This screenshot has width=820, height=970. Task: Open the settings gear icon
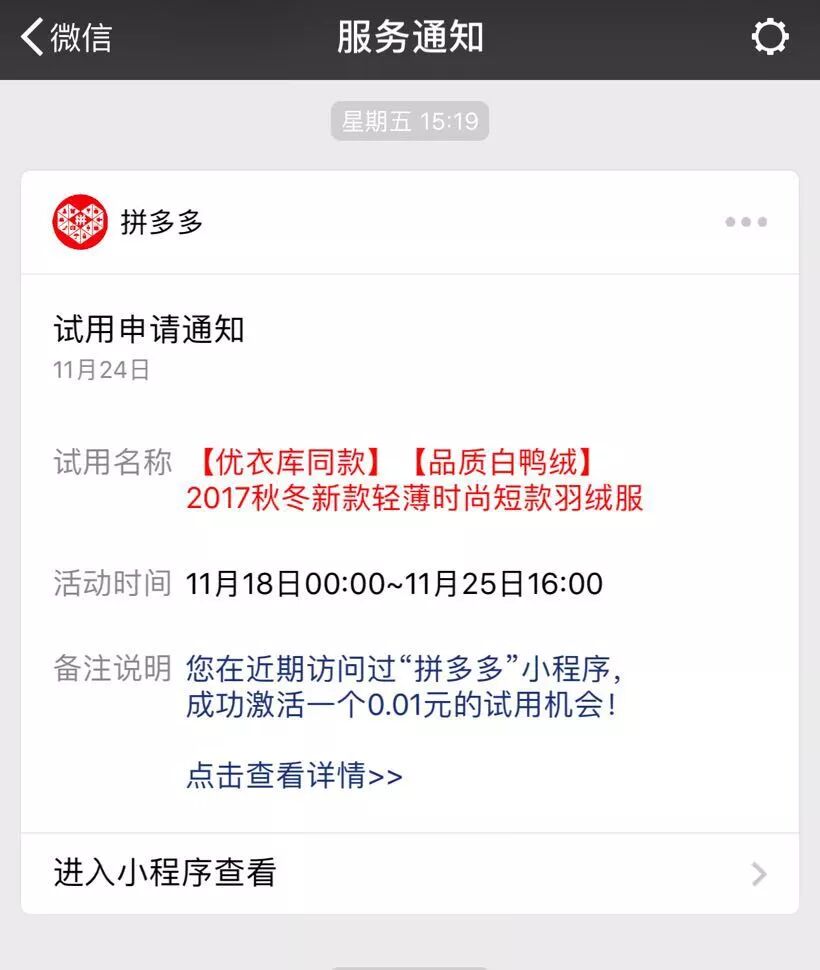(x=769, y=38)
